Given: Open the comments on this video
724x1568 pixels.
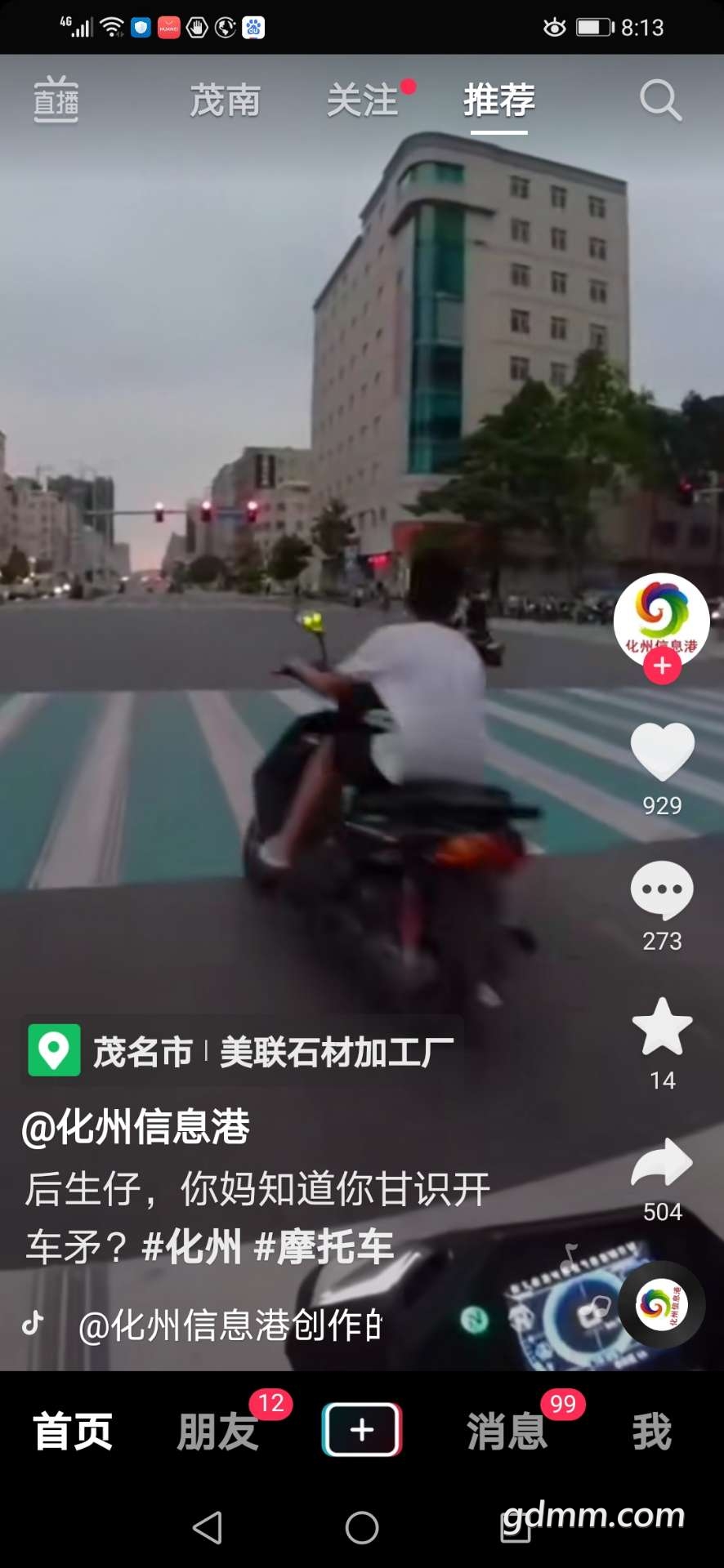Looking at the screenshot, I should click(662, 891).
